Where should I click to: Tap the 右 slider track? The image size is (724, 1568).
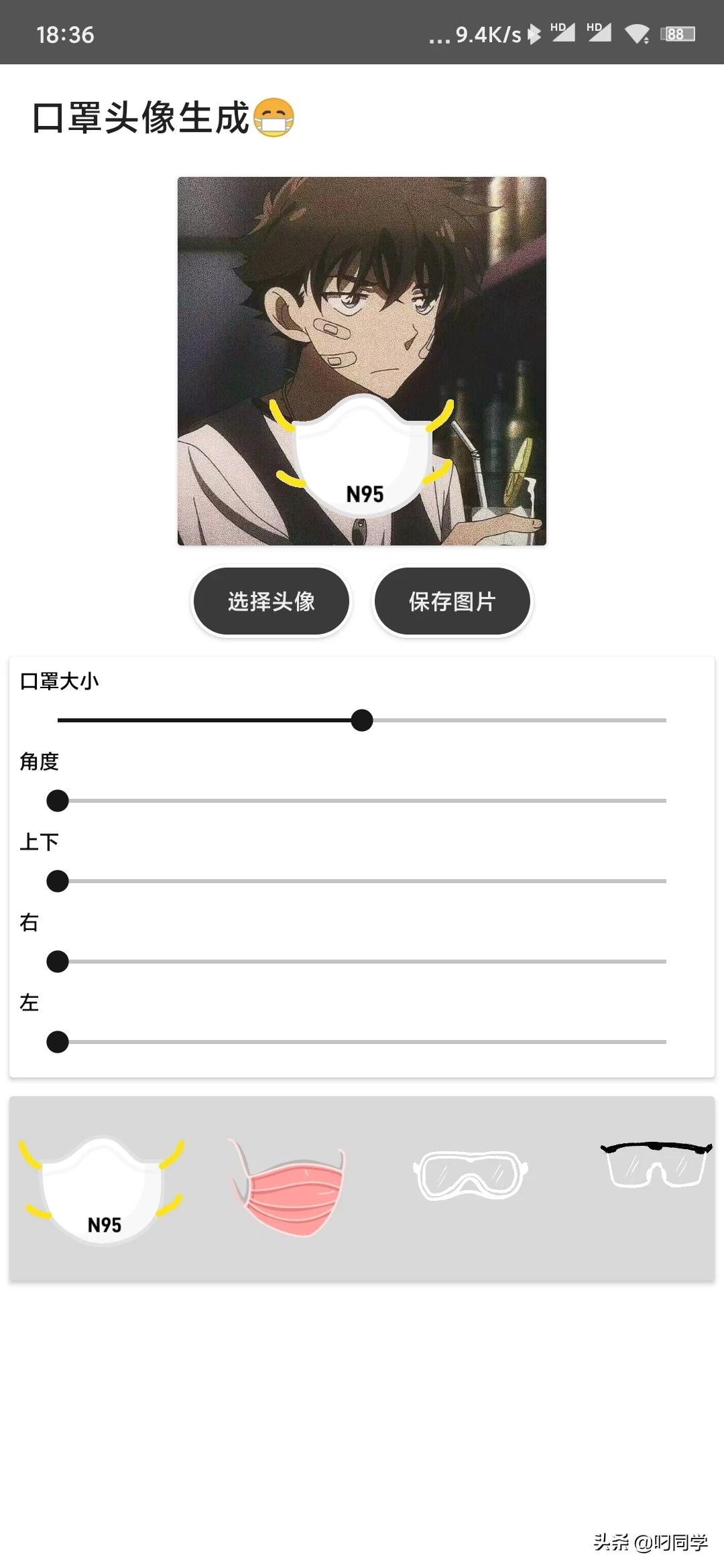[x=362, y=962]
